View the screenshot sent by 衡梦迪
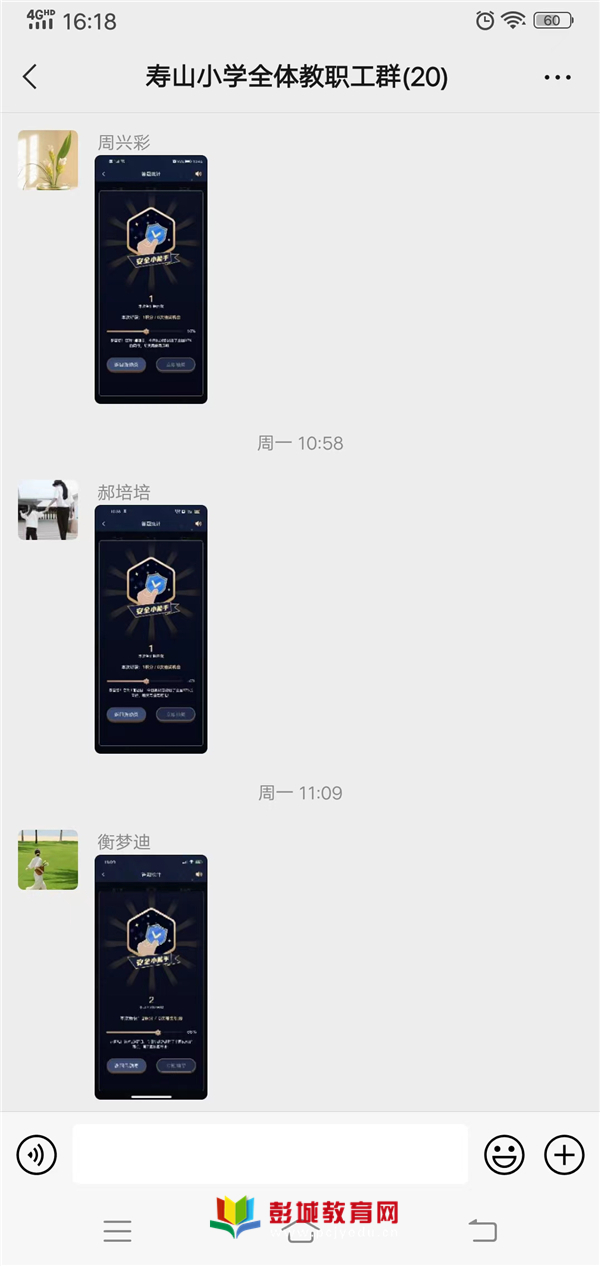The image size is (600, 1266). click(151, 977)
